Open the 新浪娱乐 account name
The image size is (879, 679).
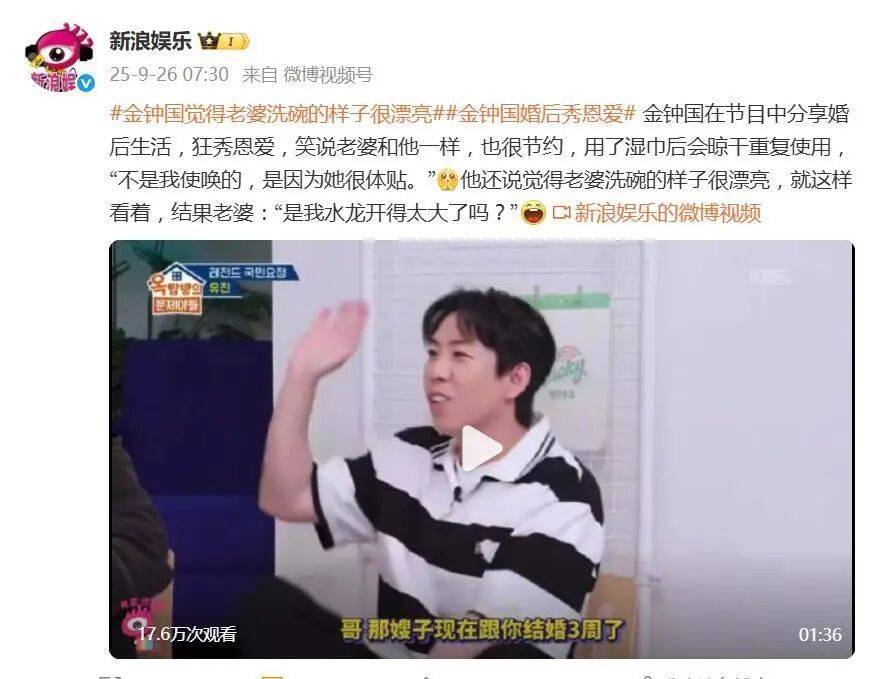tap(150, 42)
